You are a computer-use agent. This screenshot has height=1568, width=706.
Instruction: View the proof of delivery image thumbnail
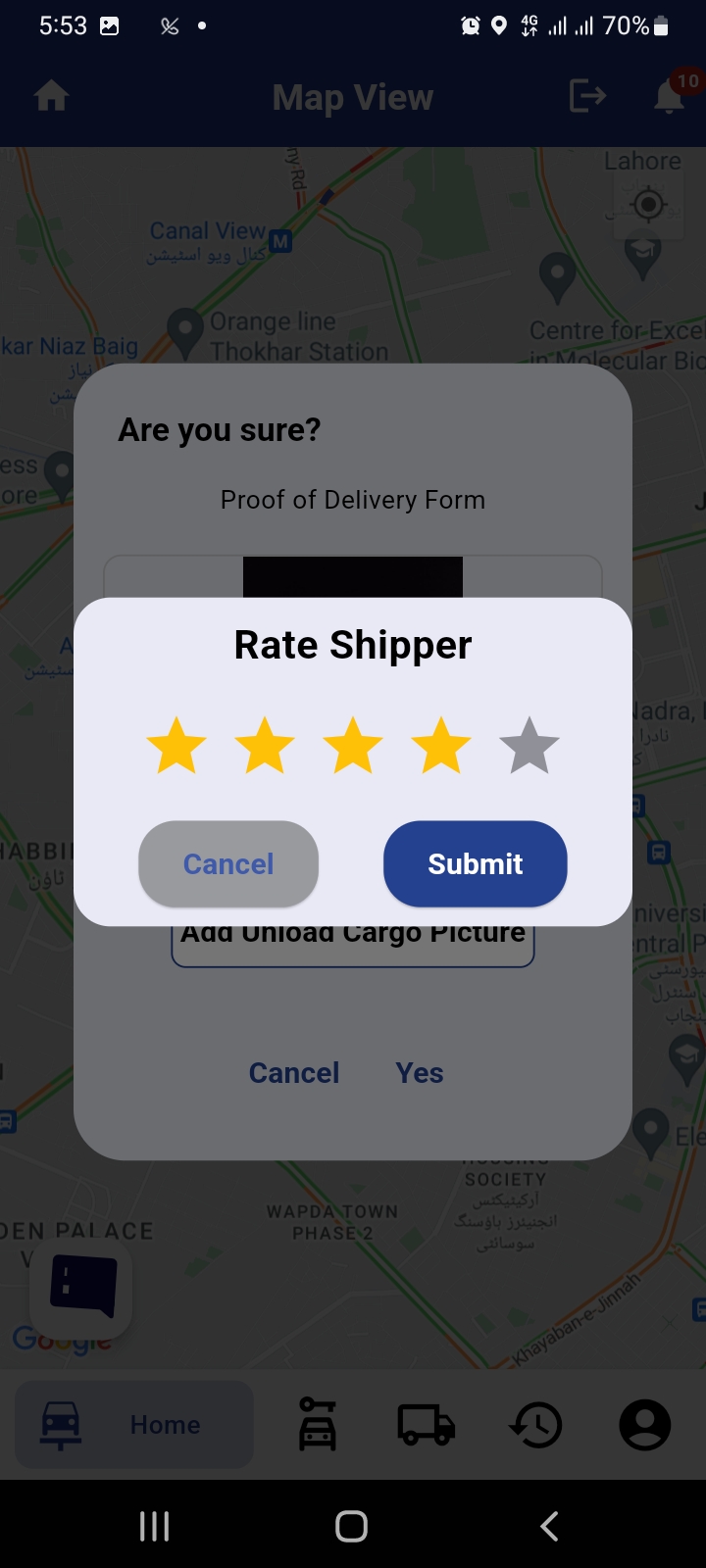pyautogui.click(x=352, y=577)
